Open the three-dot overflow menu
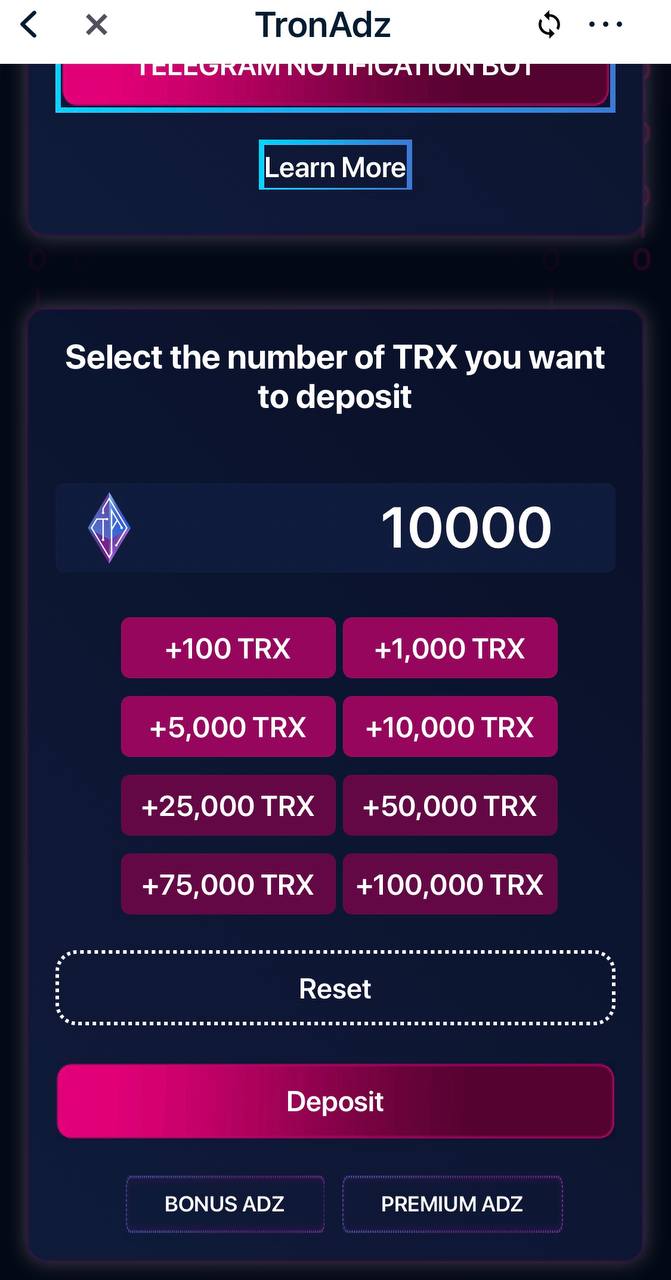 pyautogui.click(x=606, y=25)
